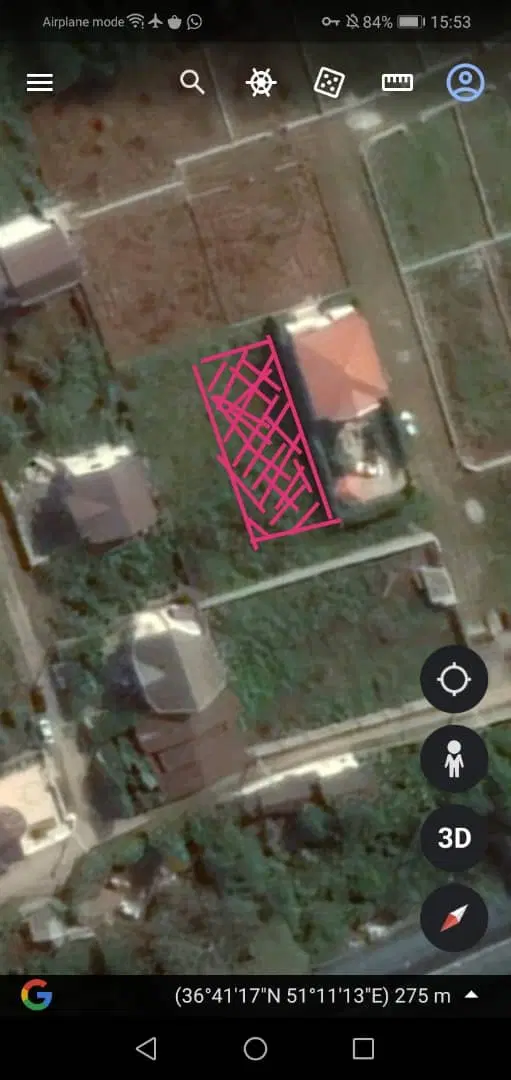511x1080 pixels.
Task: Go back using system back button
Action: (146, 1048)
